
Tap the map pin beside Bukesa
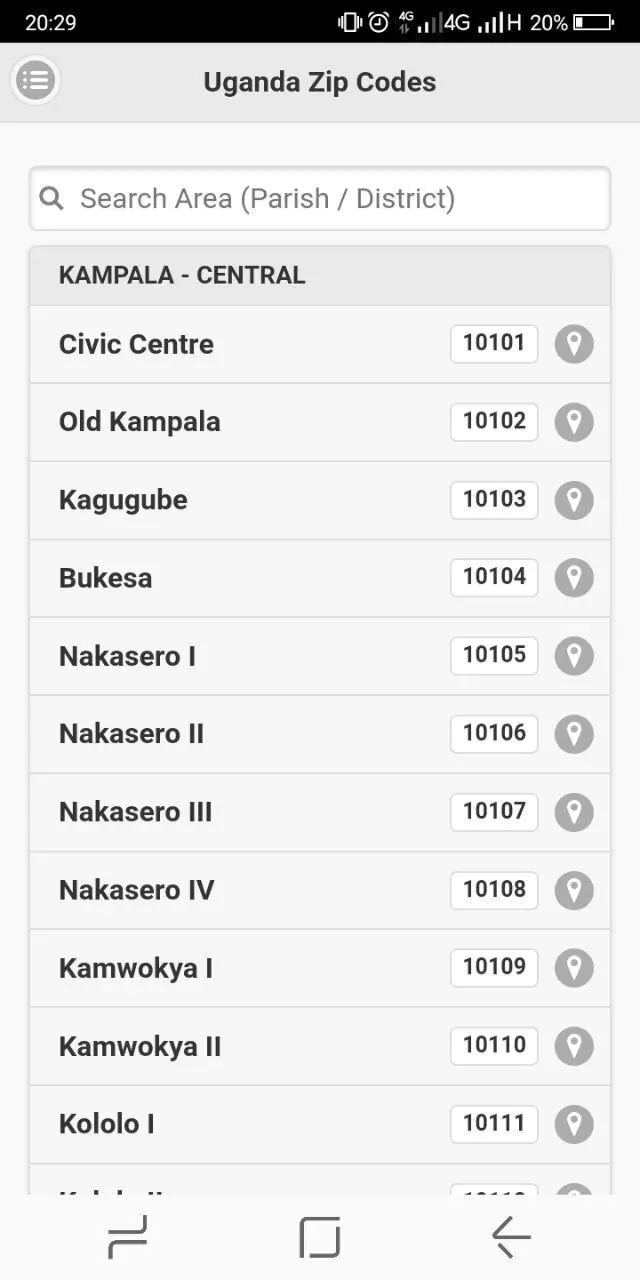coord(574,578)
